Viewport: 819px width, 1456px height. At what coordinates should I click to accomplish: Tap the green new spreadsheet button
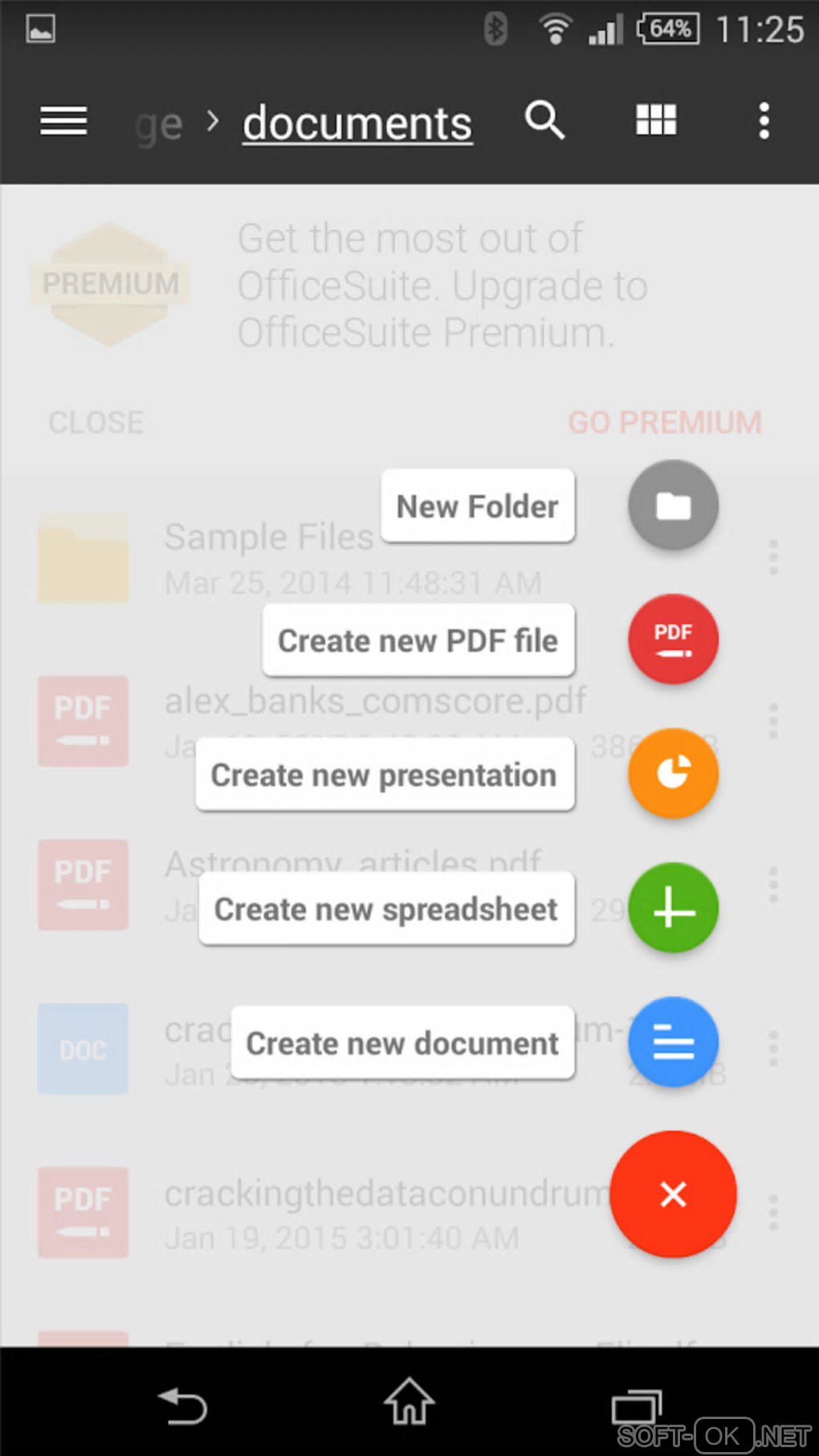click(673, 909)
